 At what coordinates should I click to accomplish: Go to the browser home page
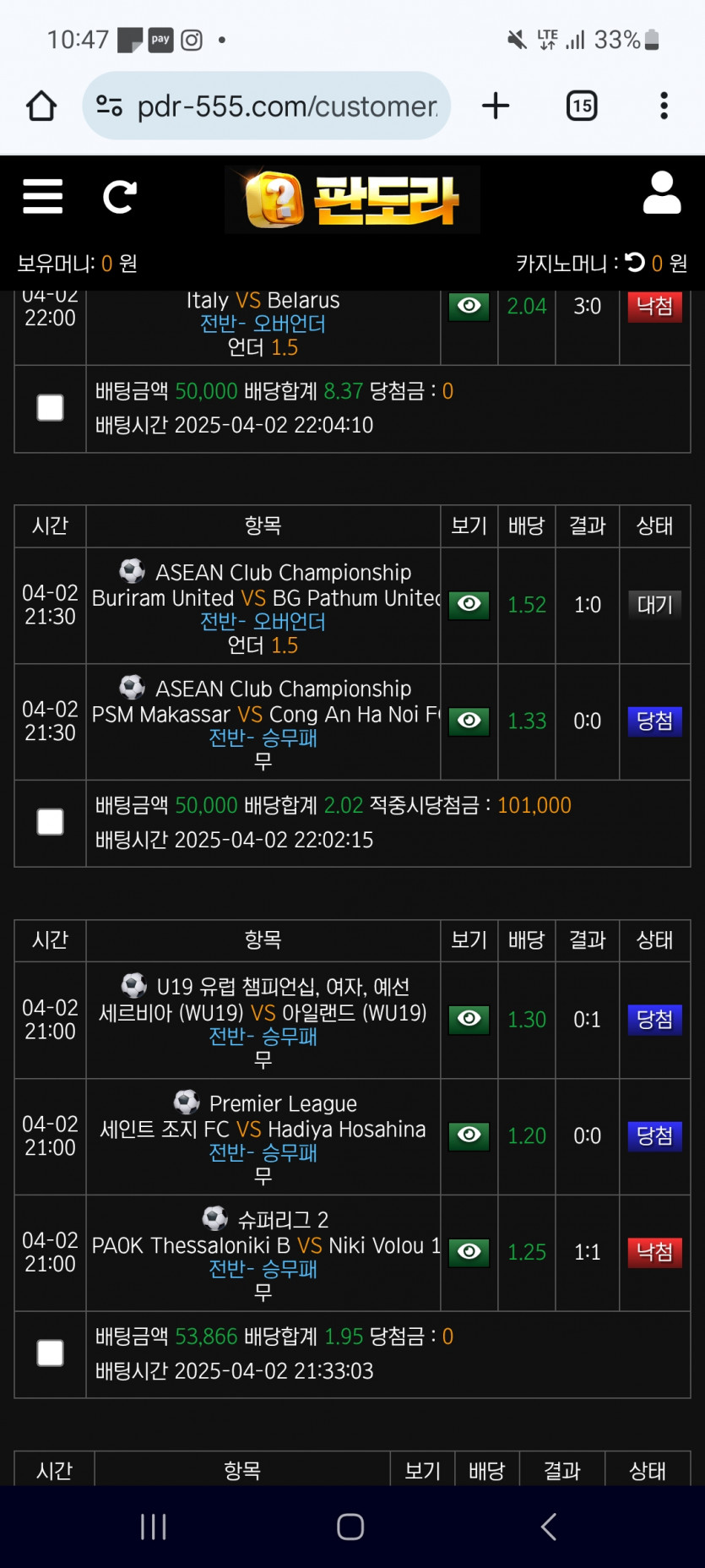click(41, 106)
